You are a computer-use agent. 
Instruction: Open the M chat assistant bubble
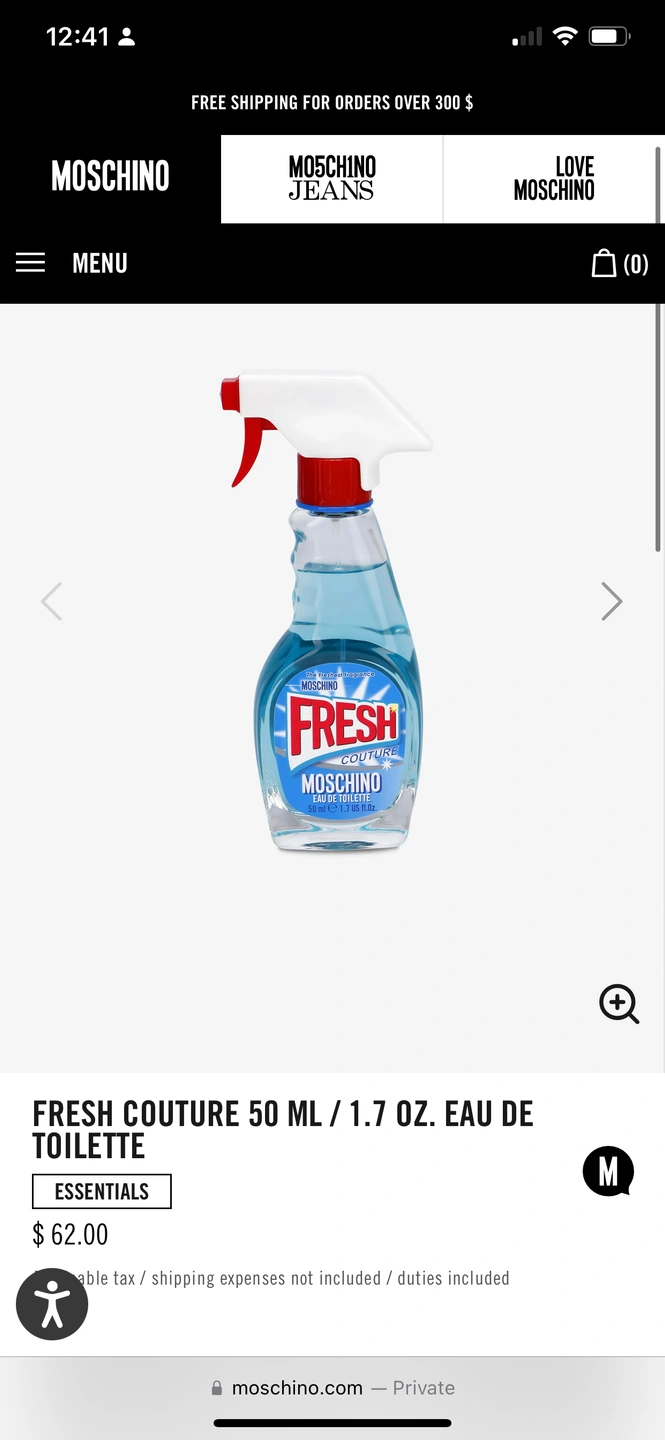[608, 1171]
